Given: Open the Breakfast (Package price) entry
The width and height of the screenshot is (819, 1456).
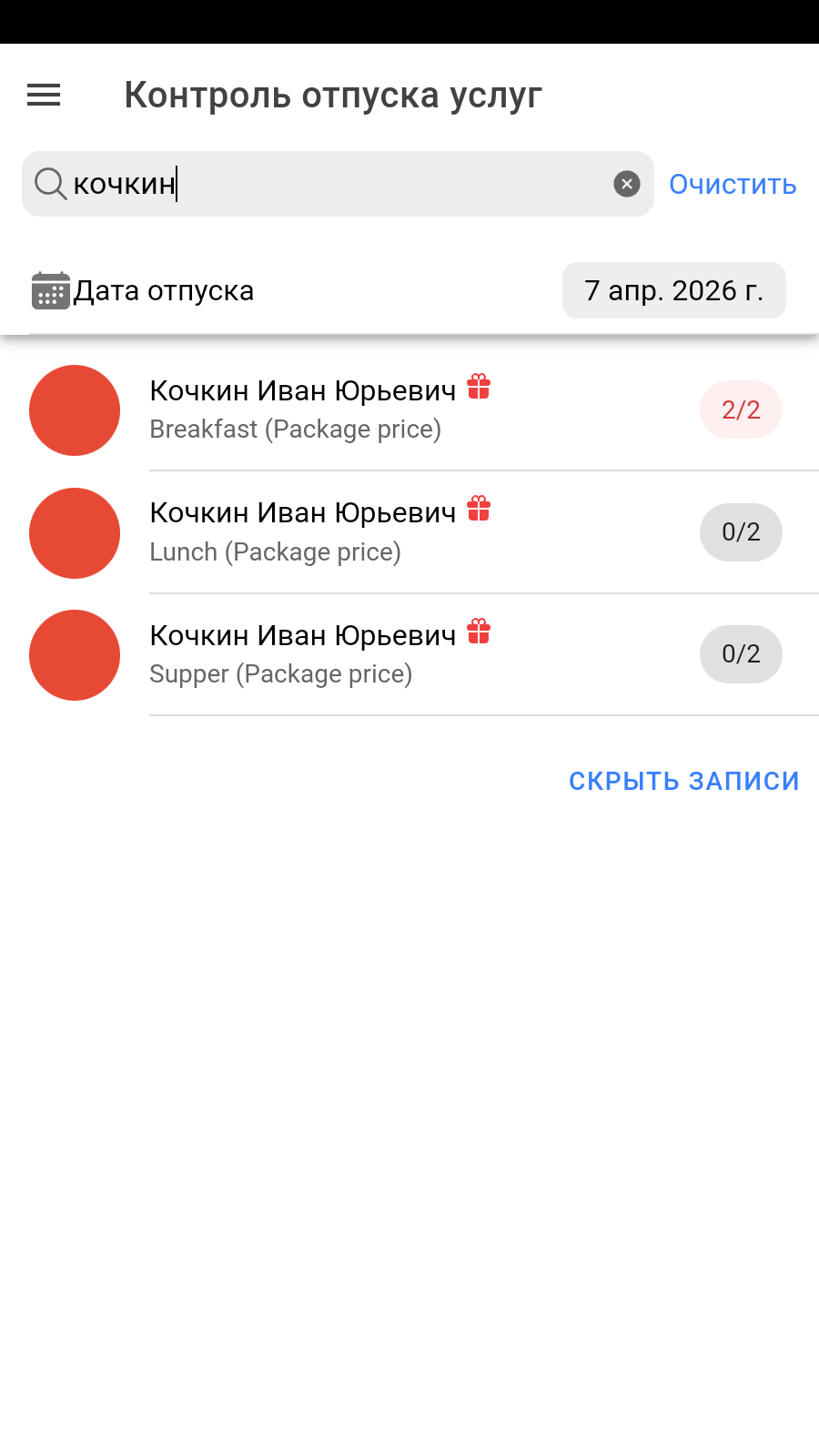Looking at the screenshot, I should click(409, 409).
